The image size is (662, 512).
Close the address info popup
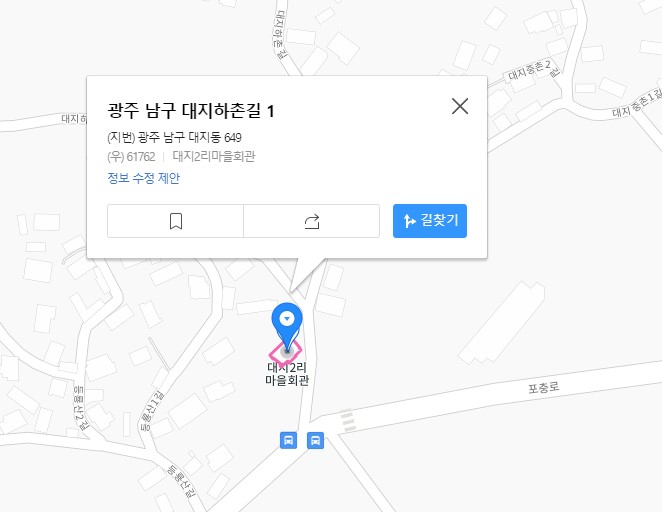460,106
